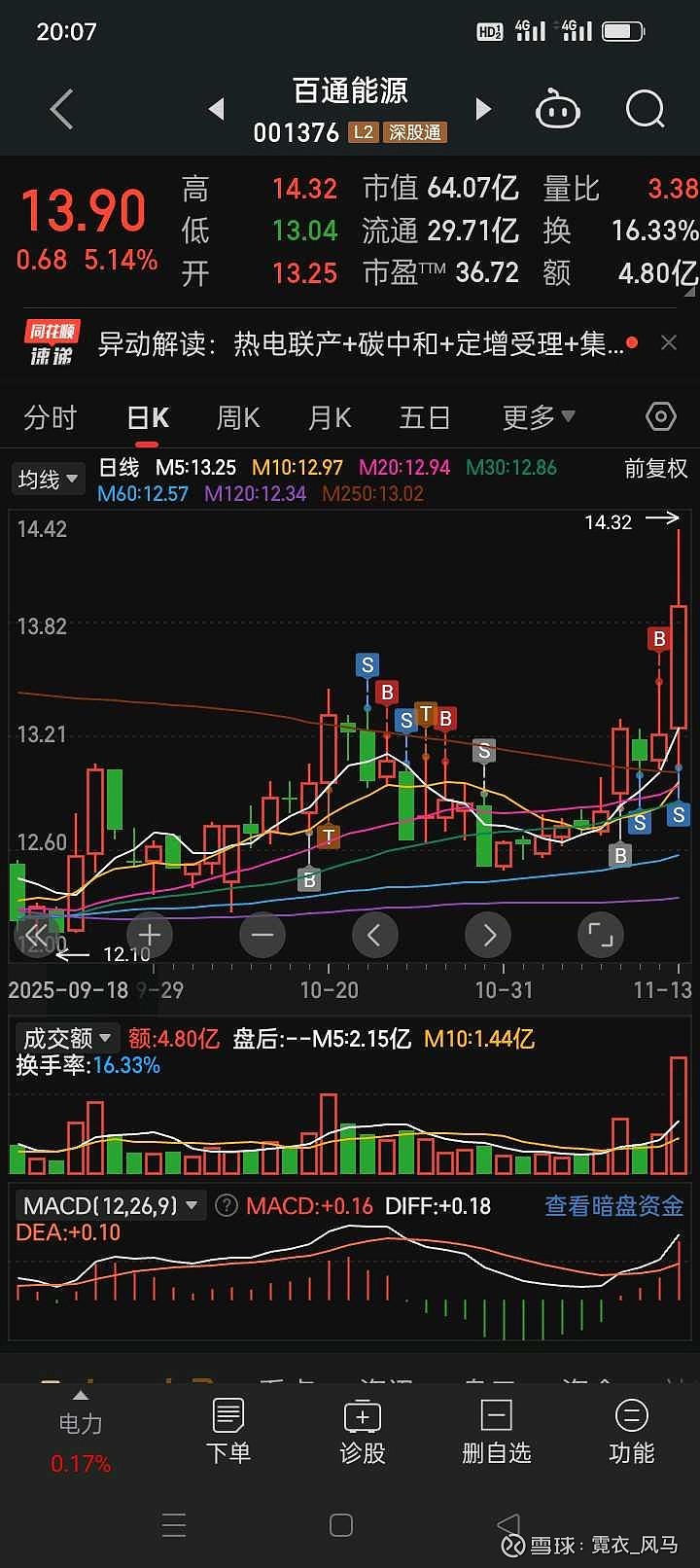The height and width of the screenshot is (1568, 700).
Task: Switch to the next stock
Action: (483, 109)
